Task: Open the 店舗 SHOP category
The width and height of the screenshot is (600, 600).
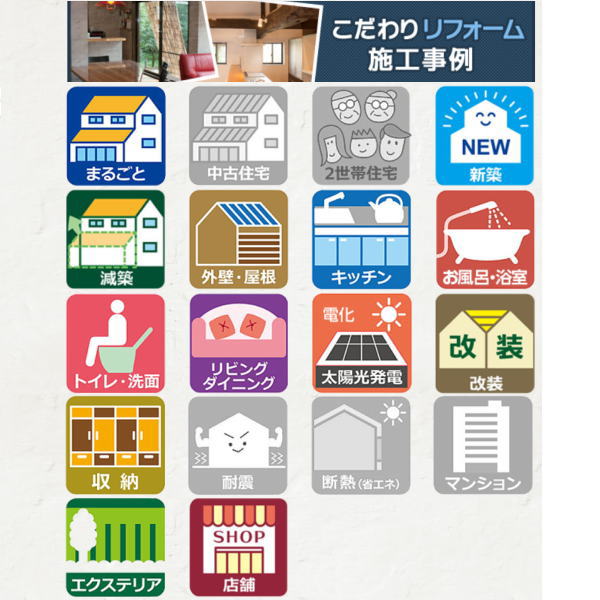Action: [238, 548]
